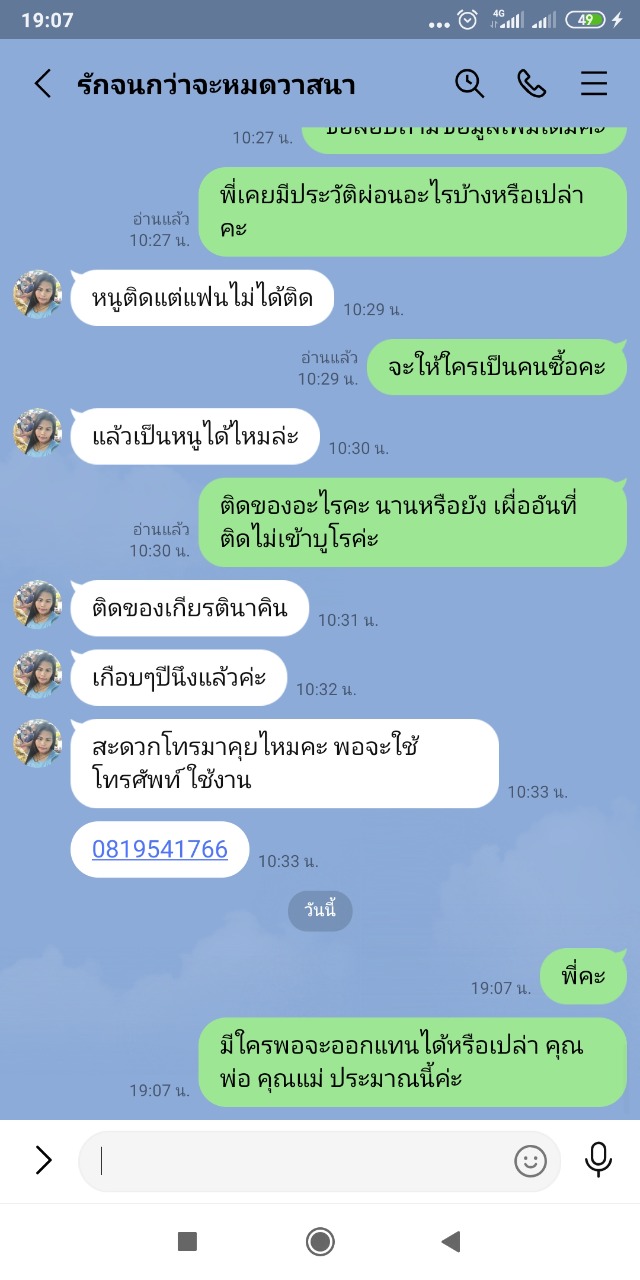
Task: Open the phone number link 0819541766
Action: [x=160, y=850]
